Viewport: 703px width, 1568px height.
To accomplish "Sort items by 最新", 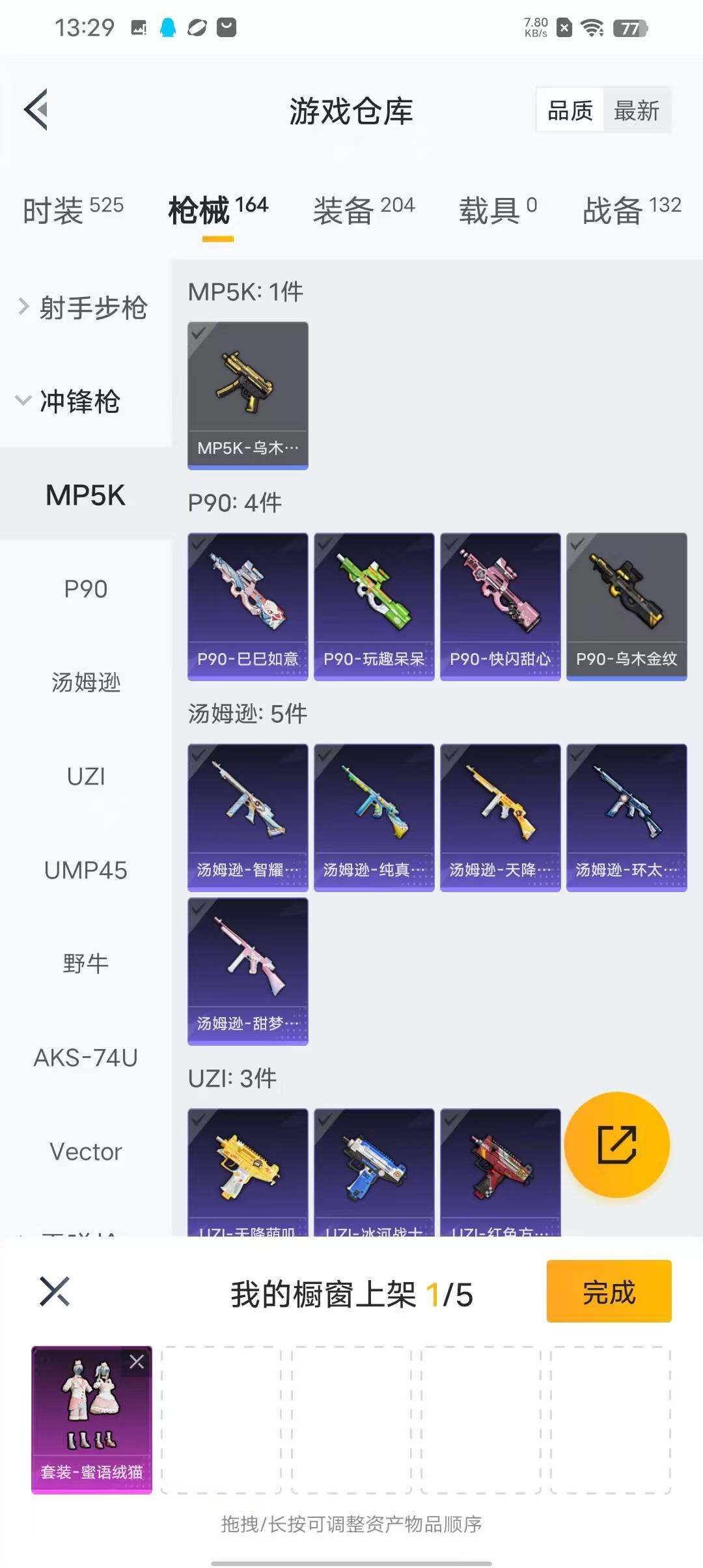I will pyautogui.click(x=636, y=111).
